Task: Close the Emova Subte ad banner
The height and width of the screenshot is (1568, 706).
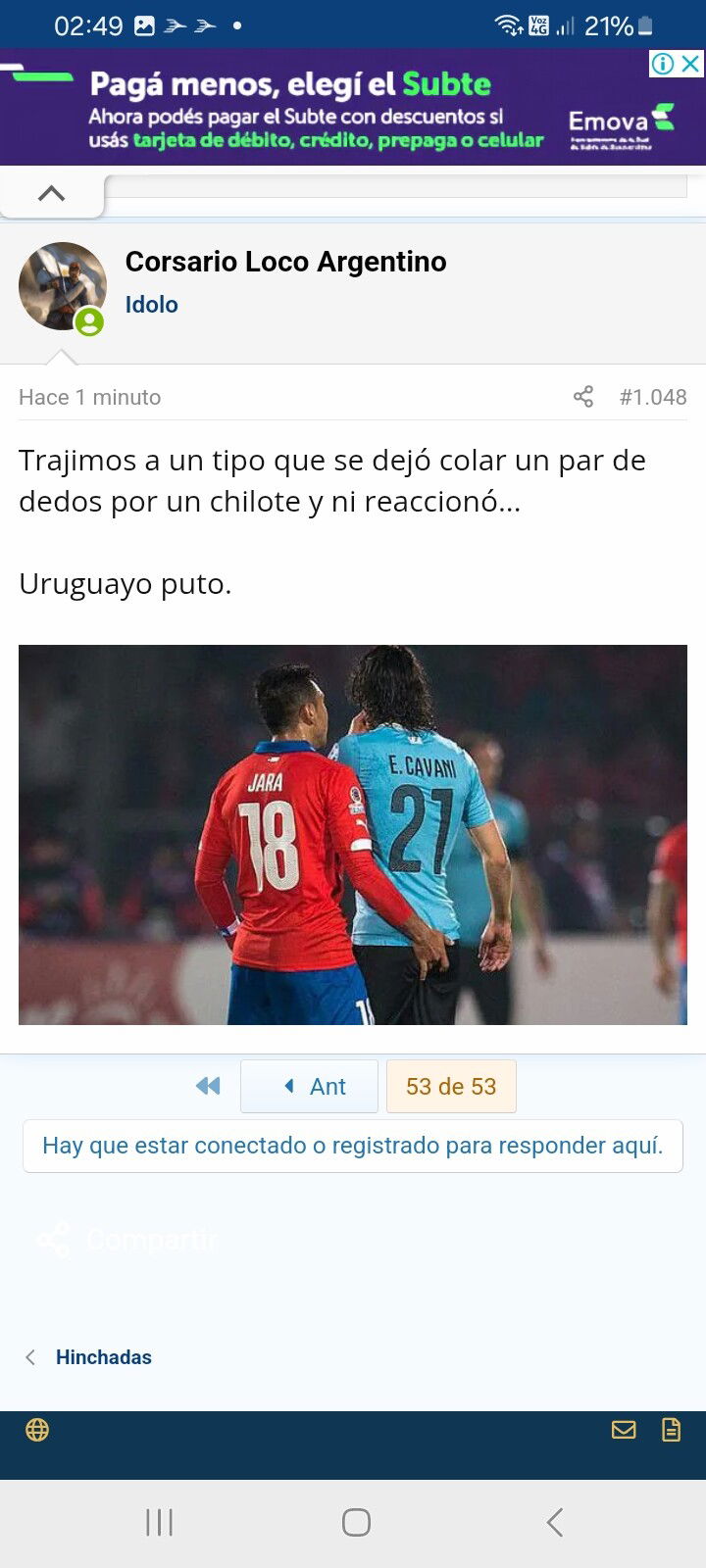Action: pyautogui.click(x=691, y=64)
